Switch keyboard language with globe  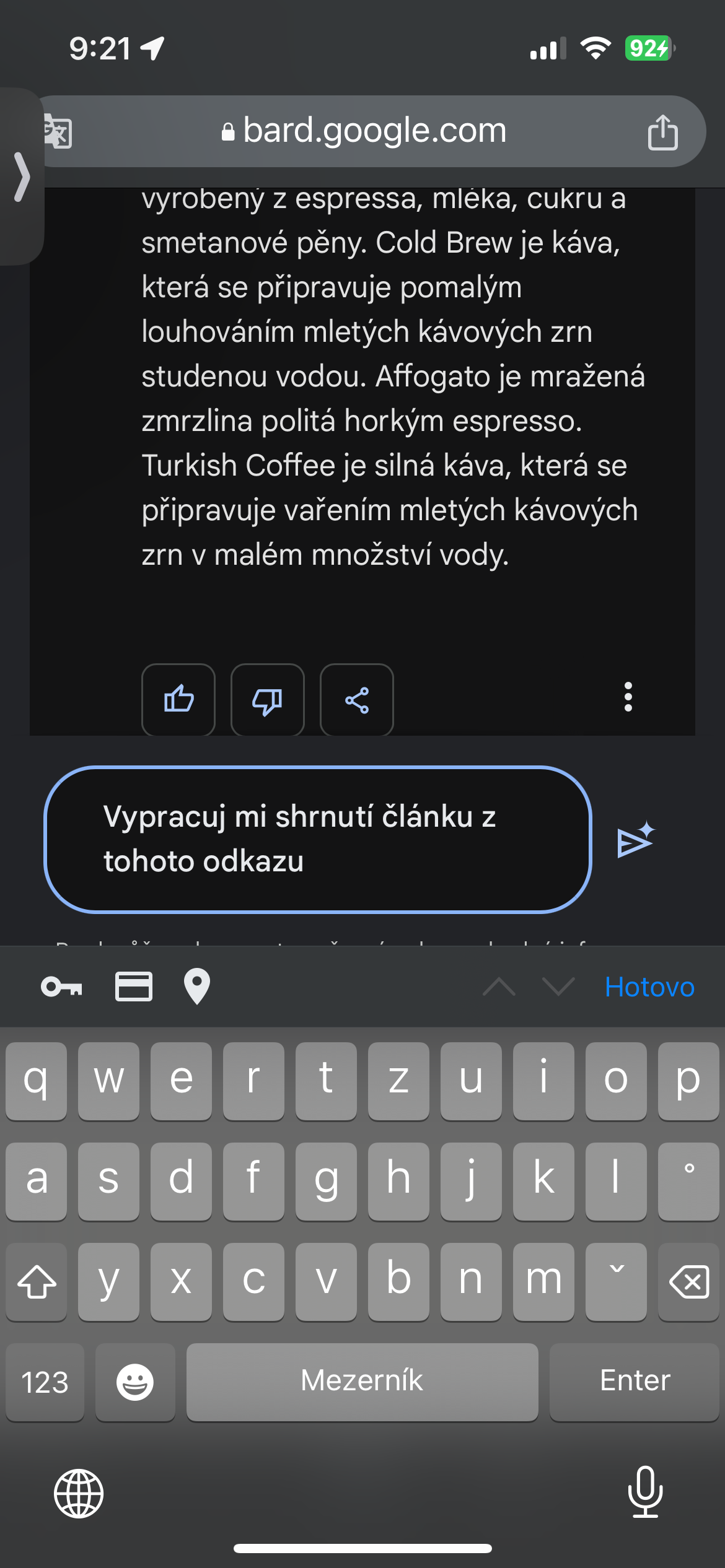(79, 1493)
